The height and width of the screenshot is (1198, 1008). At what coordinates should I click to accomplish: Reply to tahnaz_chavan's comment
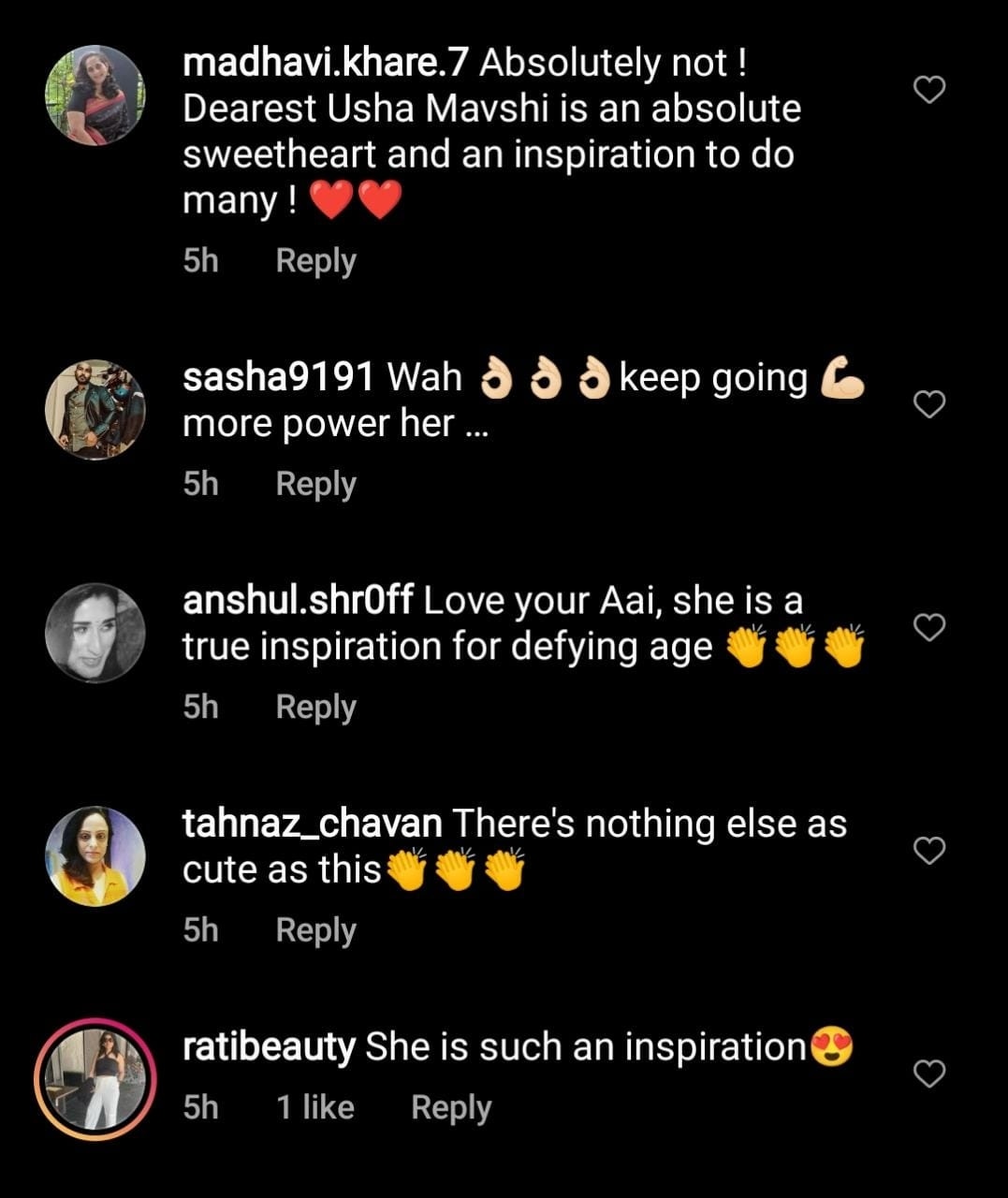(315, 930)
